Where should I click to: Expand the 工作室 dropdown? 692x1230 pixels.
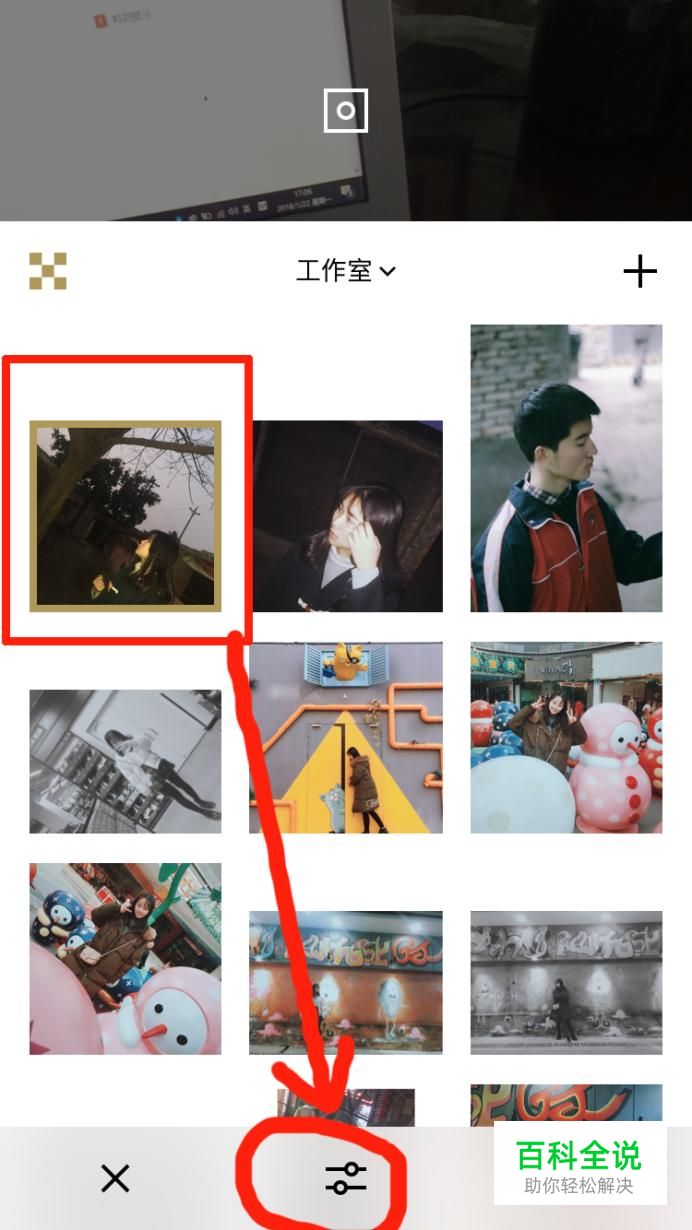point(346,271)
